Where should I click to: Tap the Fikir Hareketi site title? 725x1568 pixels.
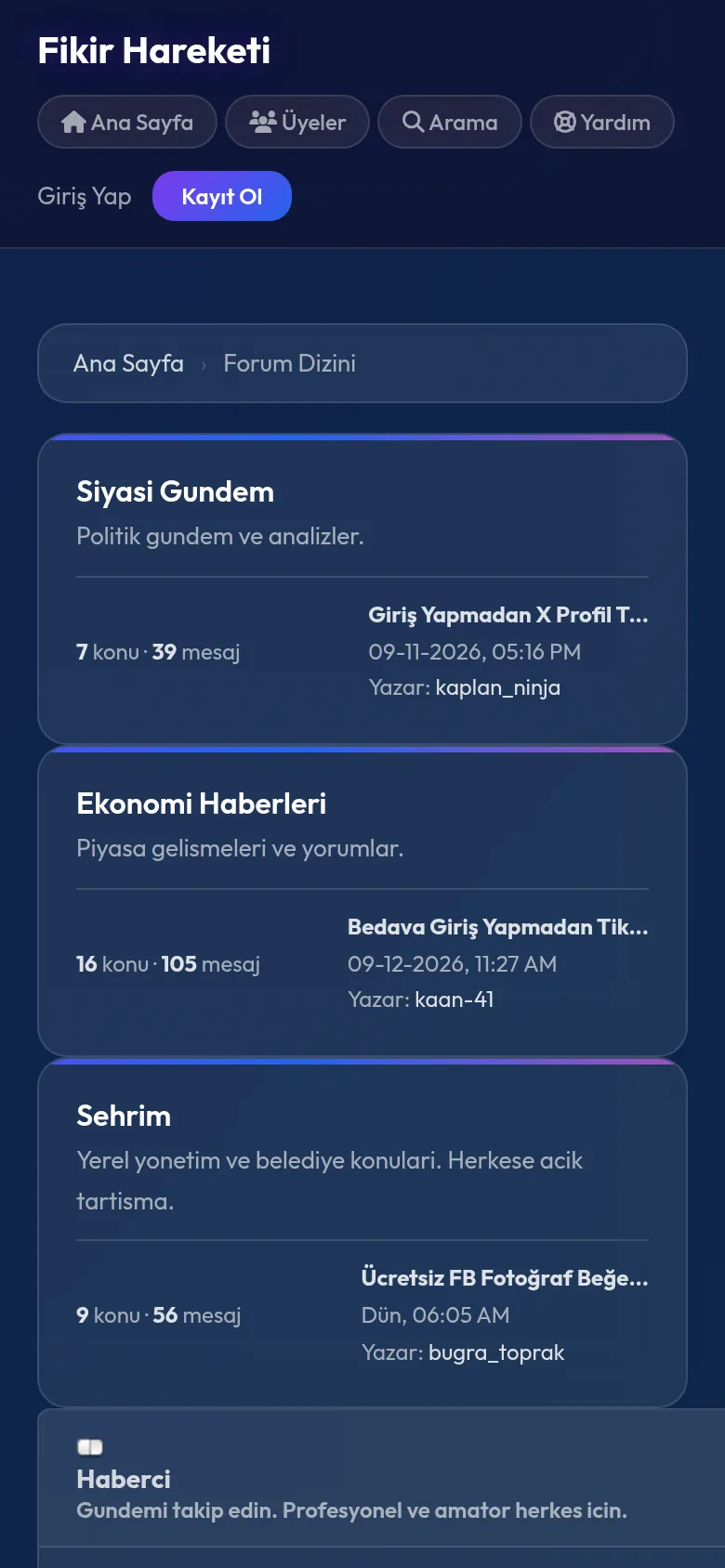click(x=154, y=50)
